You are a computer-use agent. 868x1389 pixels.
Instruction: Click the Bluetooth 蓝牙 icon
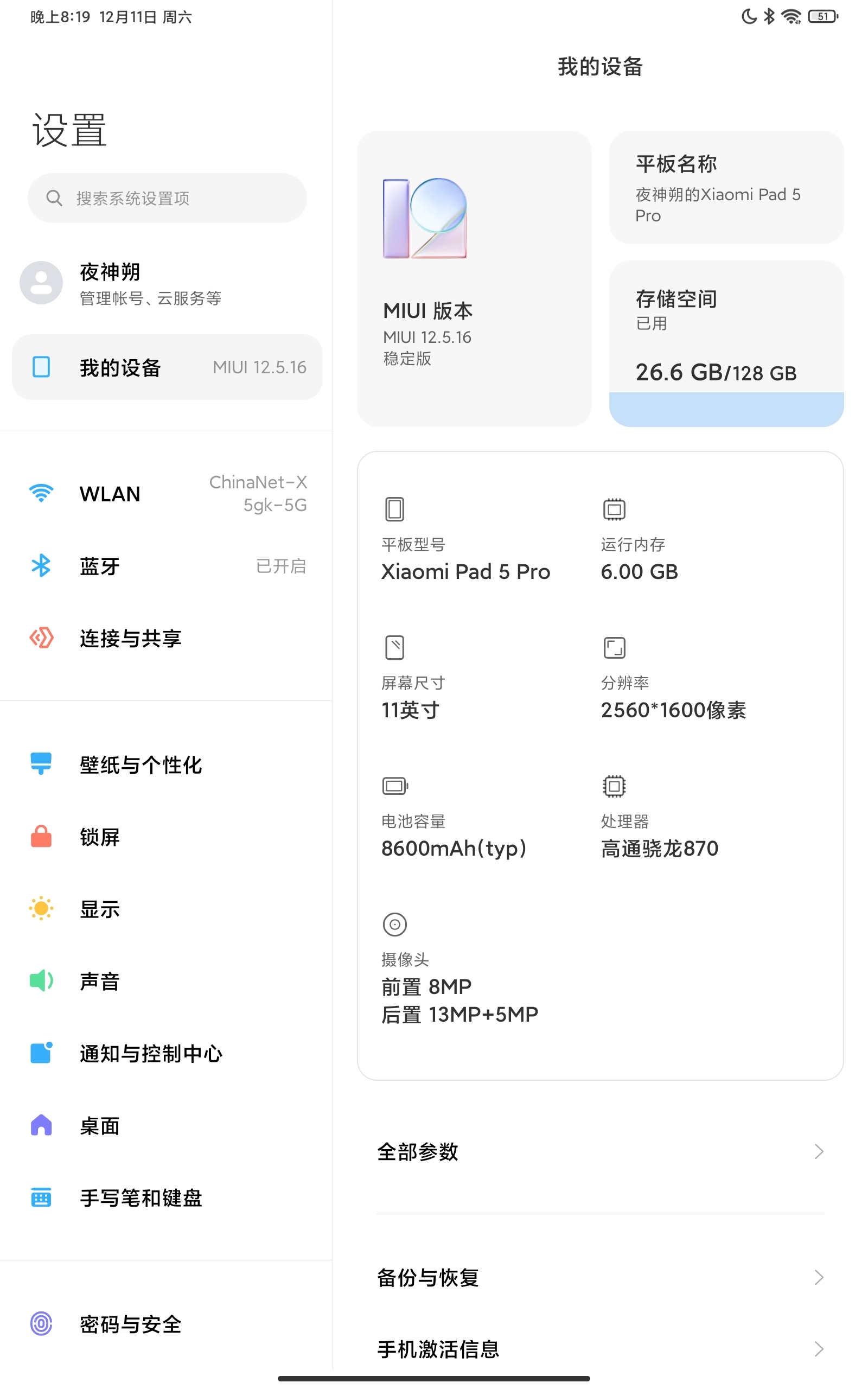click(40, 566)
